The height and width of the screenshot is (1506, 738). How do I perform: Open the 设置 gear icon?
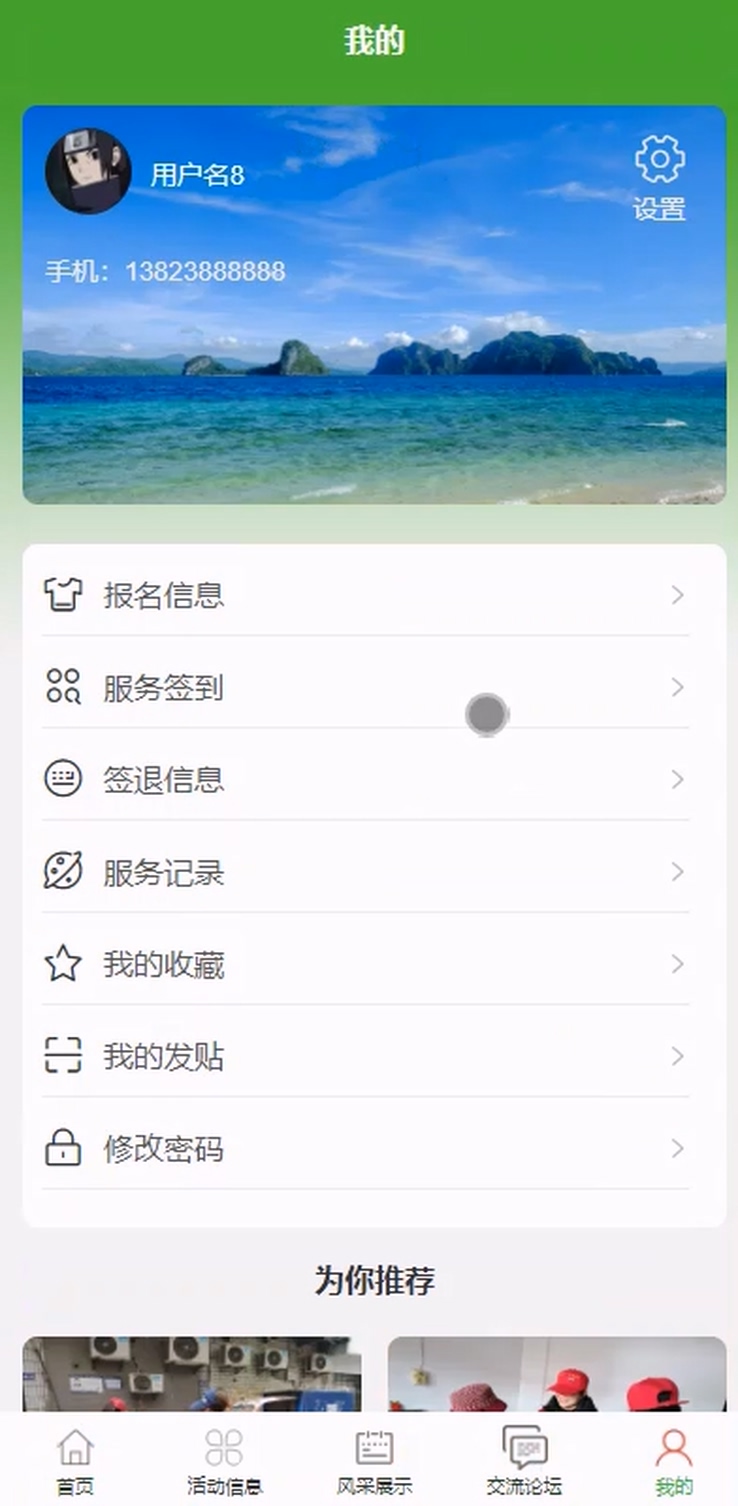tap(659, 160)
